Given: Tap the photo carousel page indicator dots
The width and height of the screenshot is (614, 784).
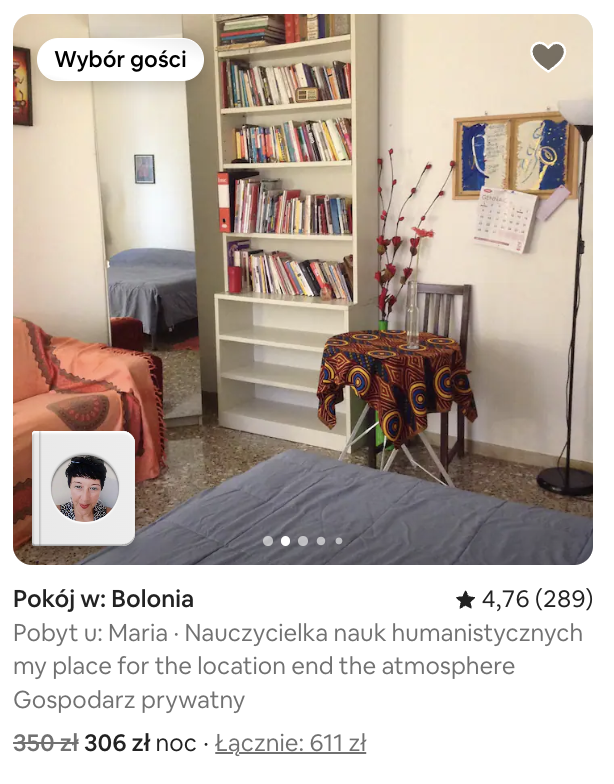Looking at the screenshot, I should [x=303, y=540].
